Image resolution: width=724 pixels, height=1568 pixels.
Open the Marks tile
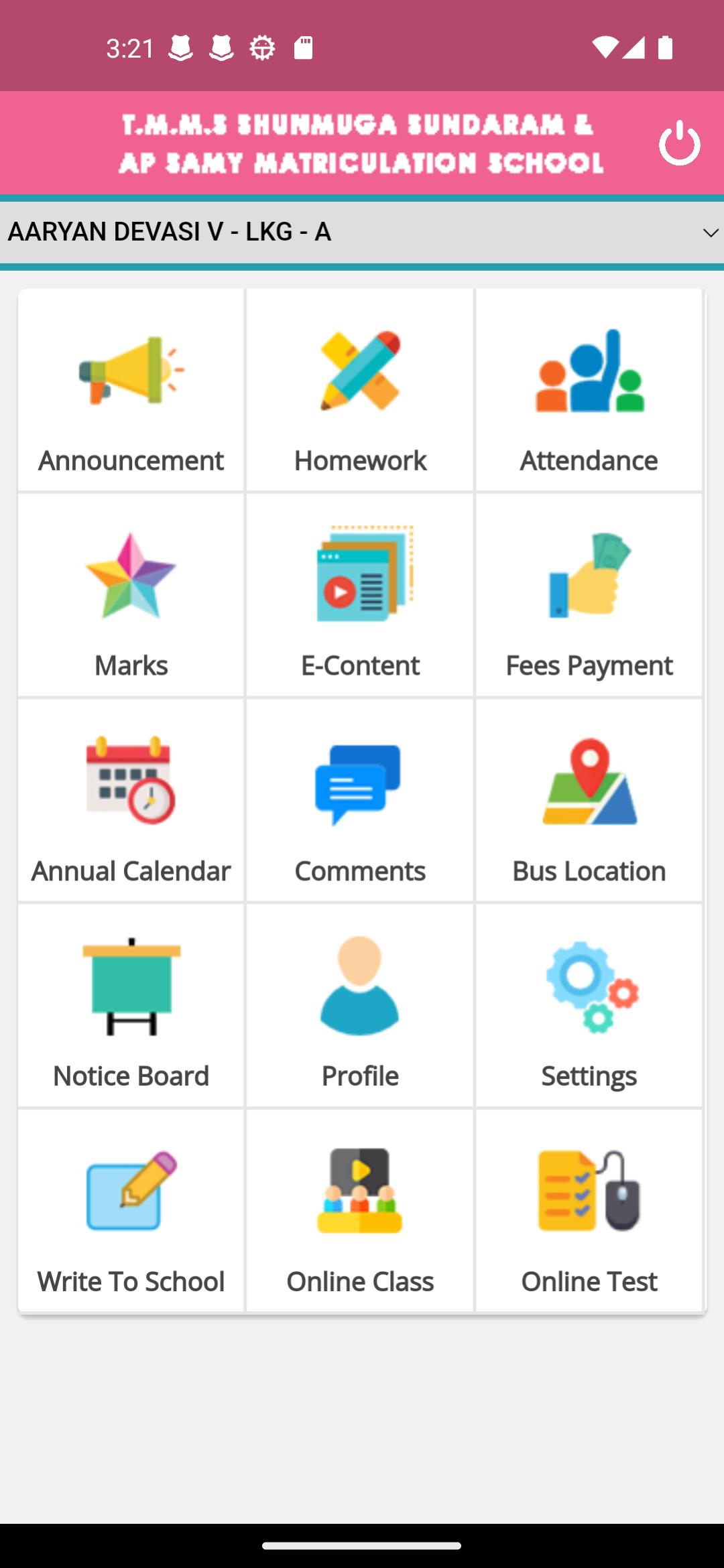pyautogui.click(x=131, y=595)
